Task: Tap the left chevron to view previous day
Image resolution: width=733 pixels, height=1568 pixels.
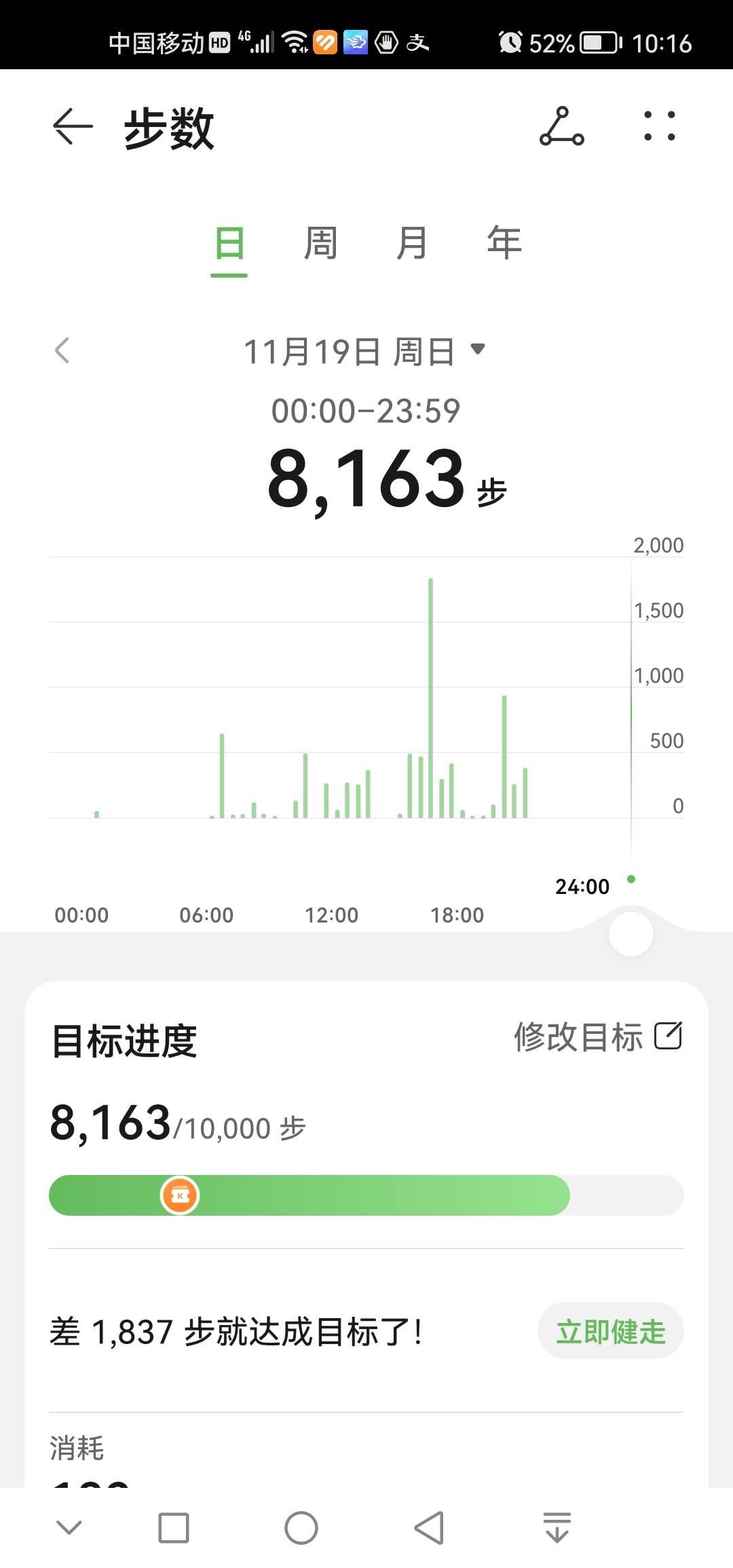Action: click(62, 352)
